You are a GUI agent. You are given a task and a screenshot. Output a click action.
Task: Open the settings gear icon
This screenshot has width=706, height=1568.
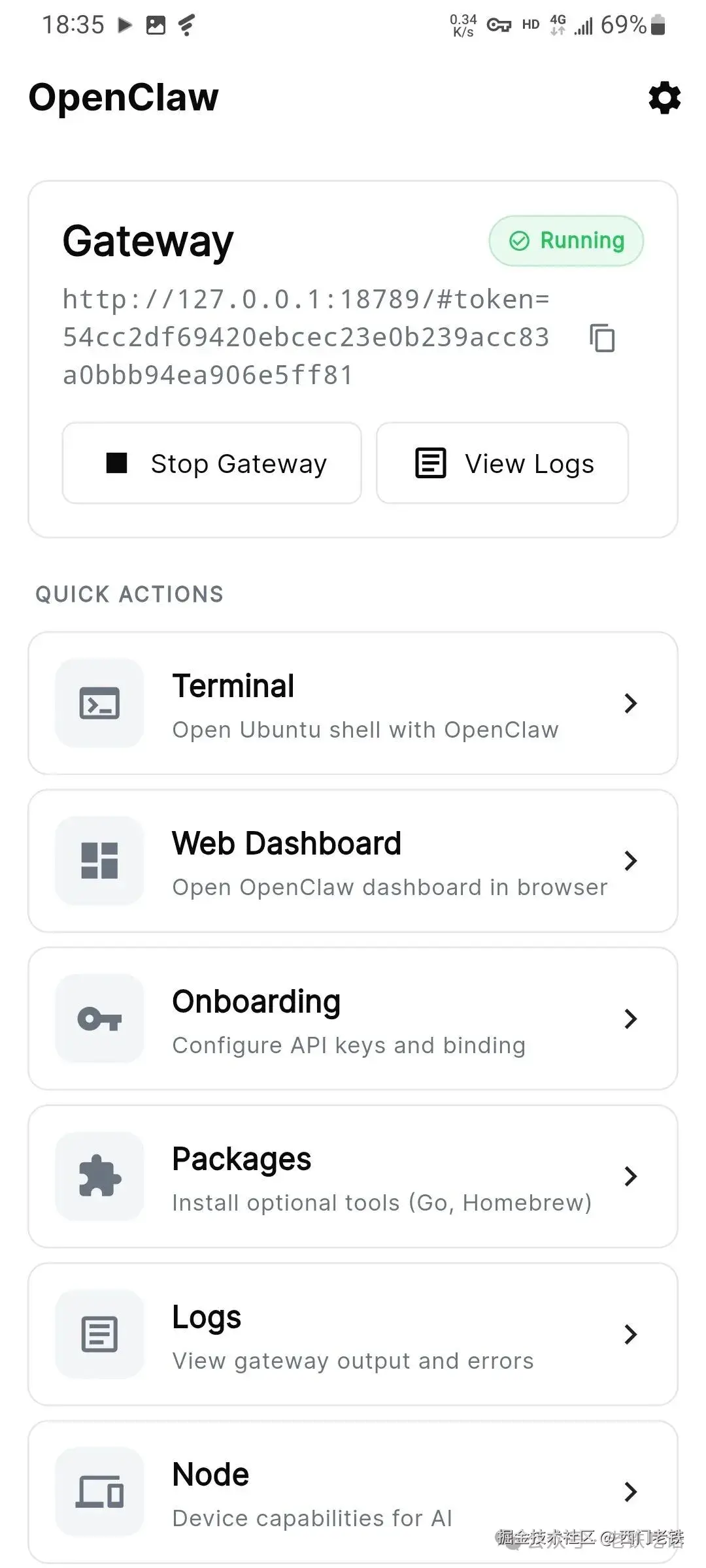pyautogui.click(x=664, y=98)
